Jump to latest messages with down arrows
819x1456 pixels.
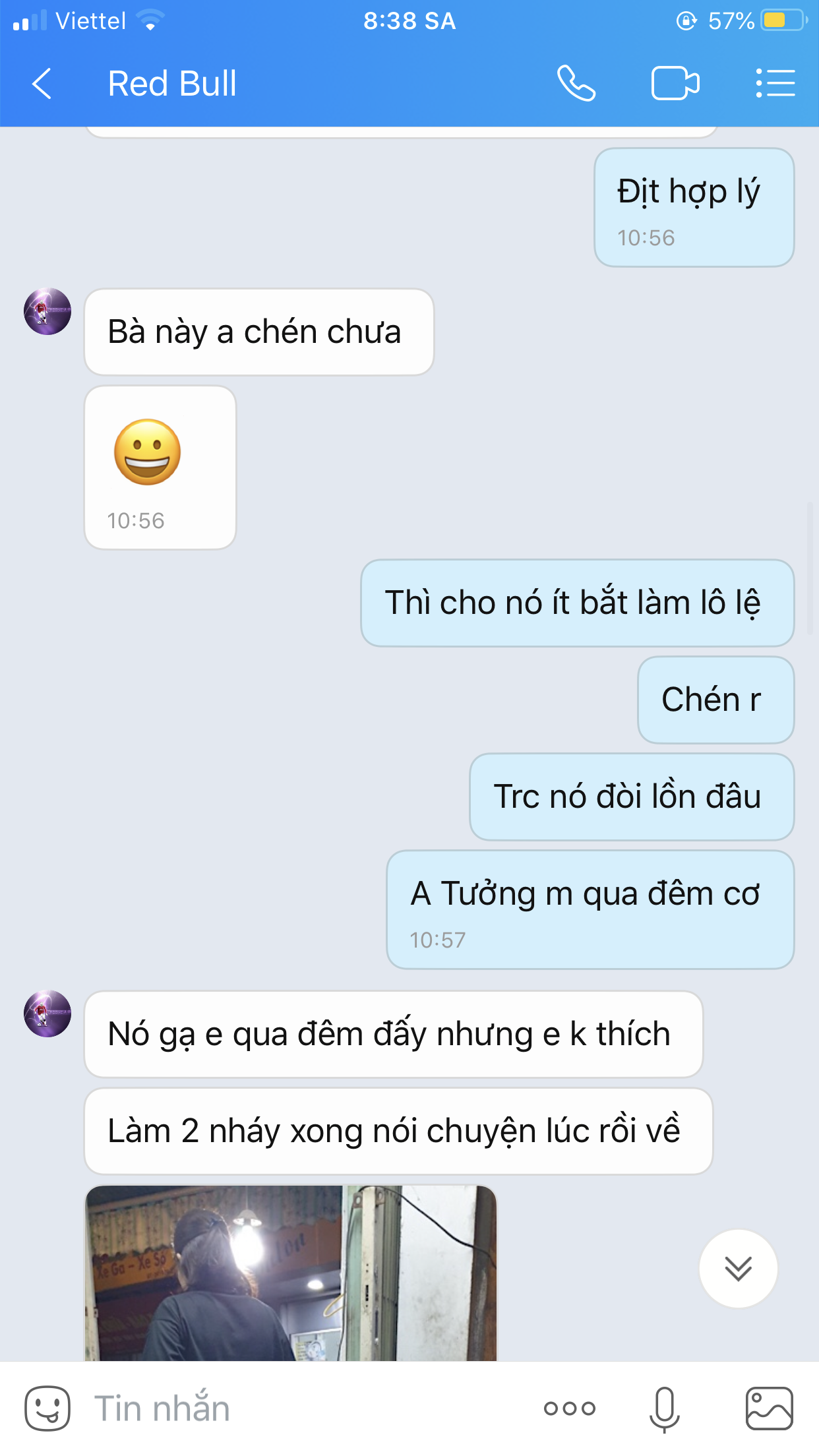(x=738, y=1268)
